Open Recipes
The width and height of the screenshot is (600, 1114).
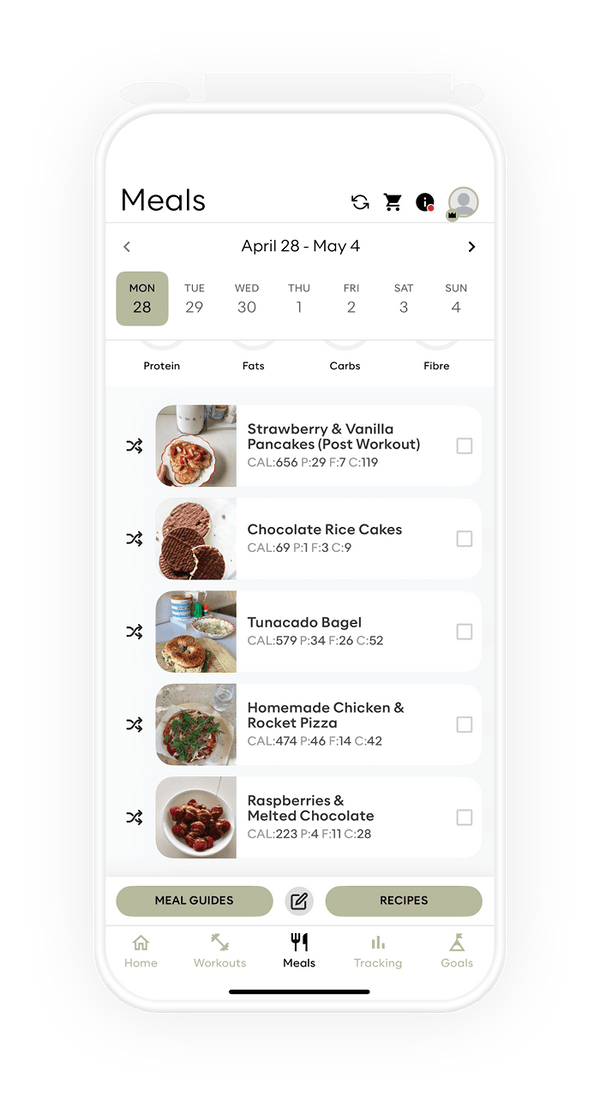(x=403, y=900)
